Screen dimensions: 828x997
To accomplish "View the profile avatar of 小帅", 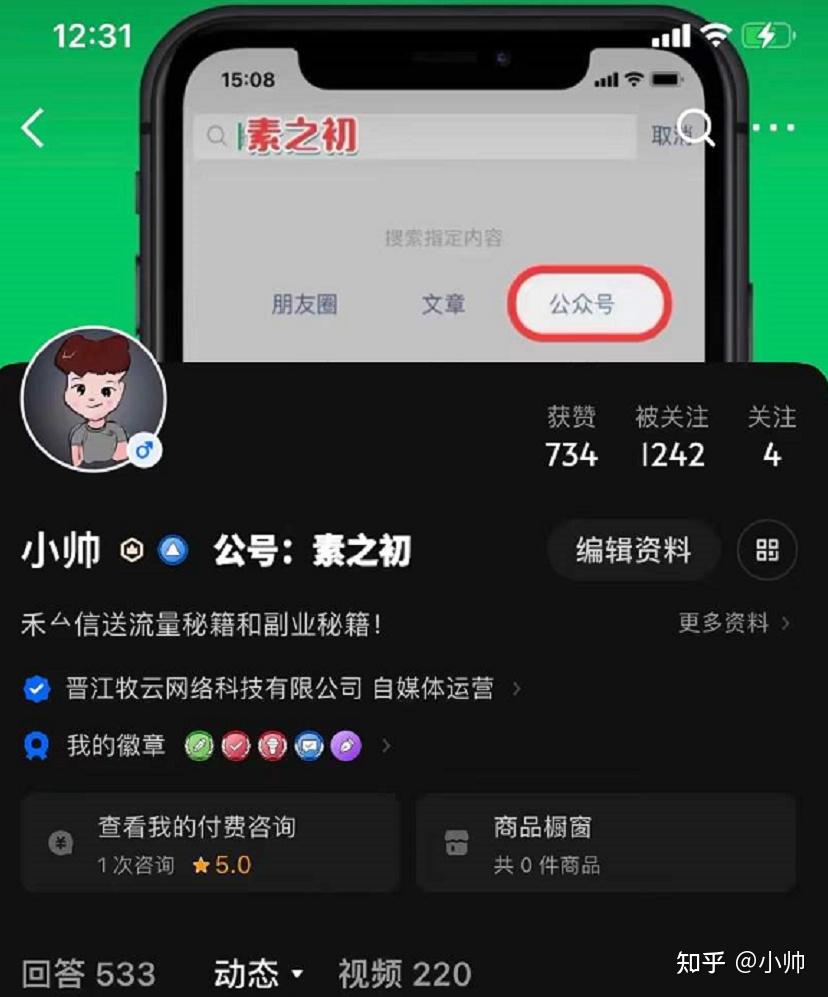I will tap(93, 399).
